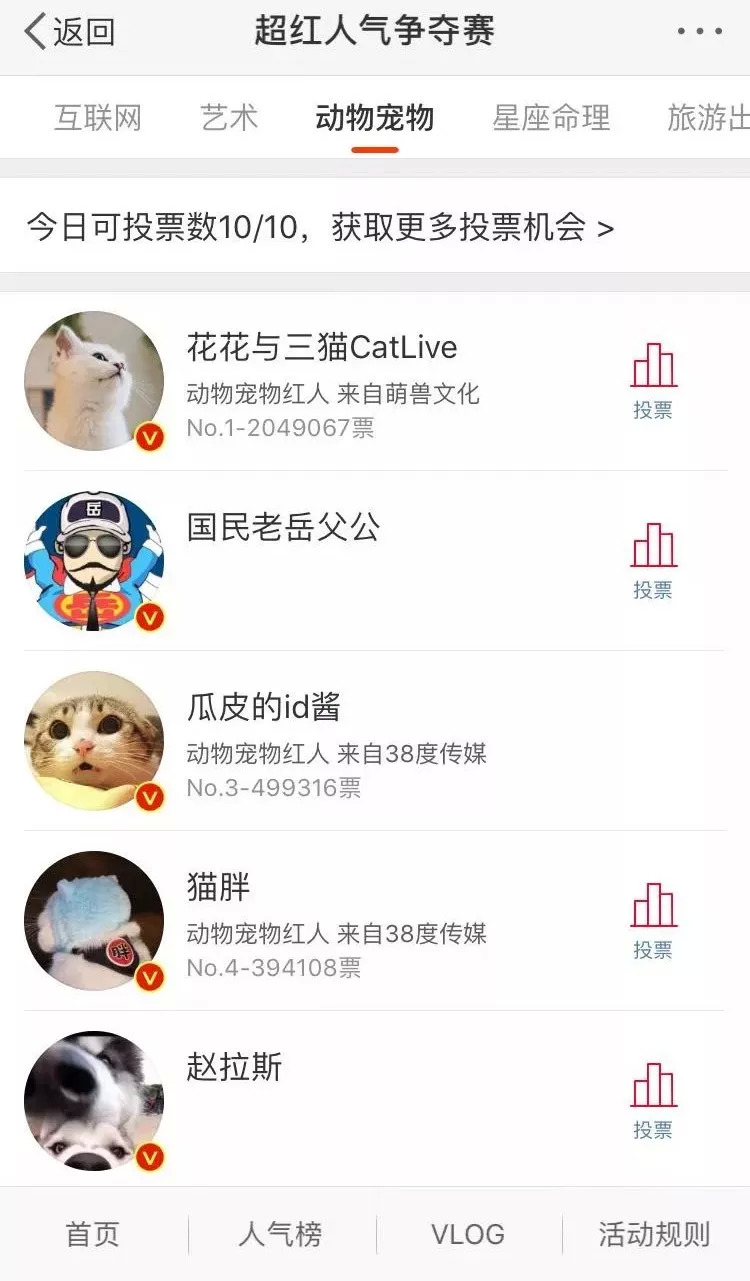Open the 星座命理 category tab

coord(551,117)
